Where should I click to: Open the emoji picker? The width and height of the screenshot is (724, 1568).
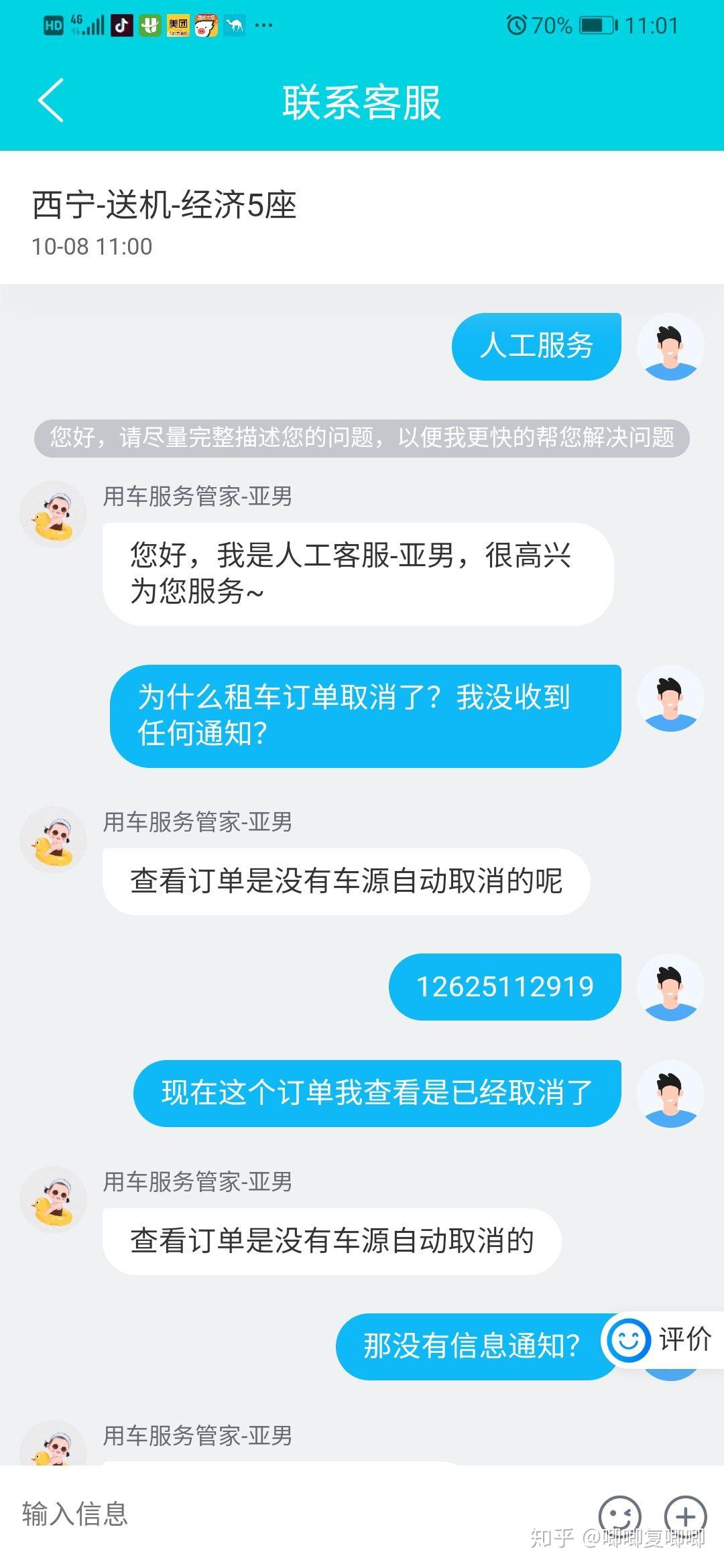(x=619, y=1514)
